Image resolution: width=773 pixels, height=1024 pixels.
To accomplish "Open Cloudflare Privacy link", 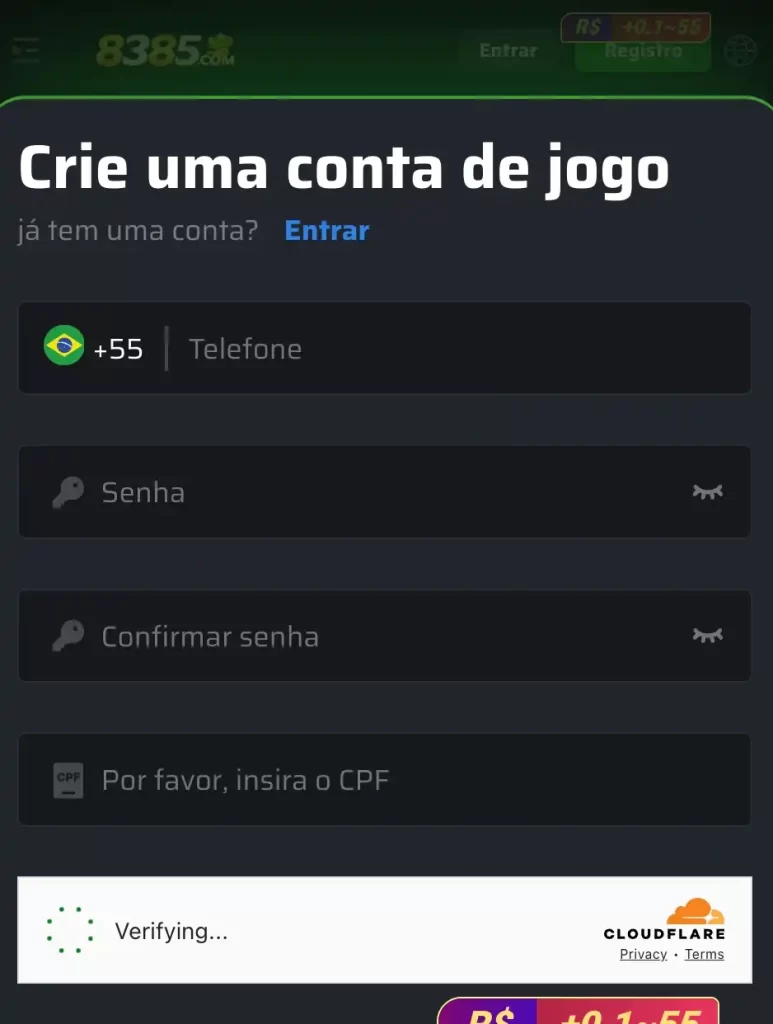I will click(643, 954).
